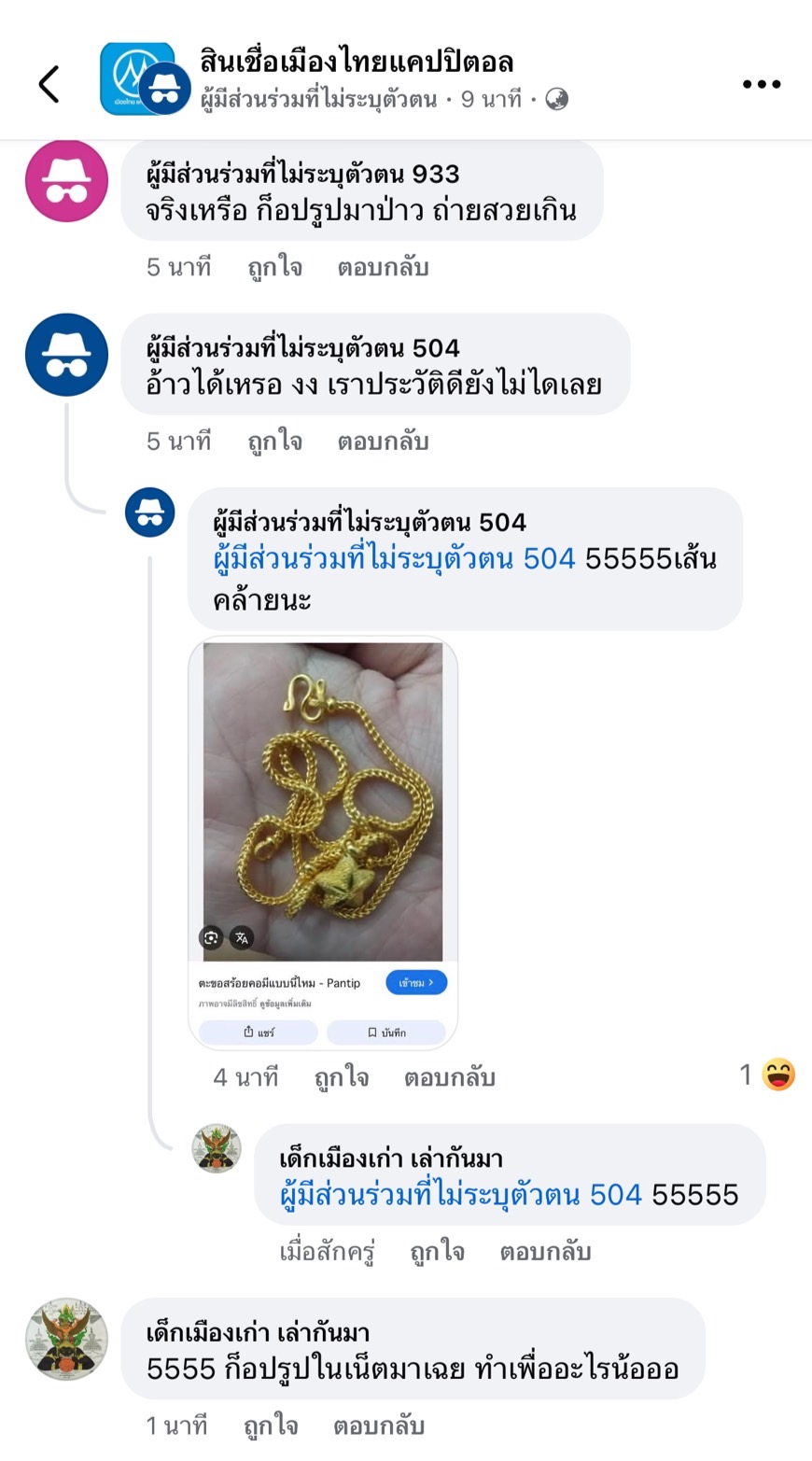Go back with the top-left arrow
Viewport: 812px width, 1461px height.
(x=49, y=84)
